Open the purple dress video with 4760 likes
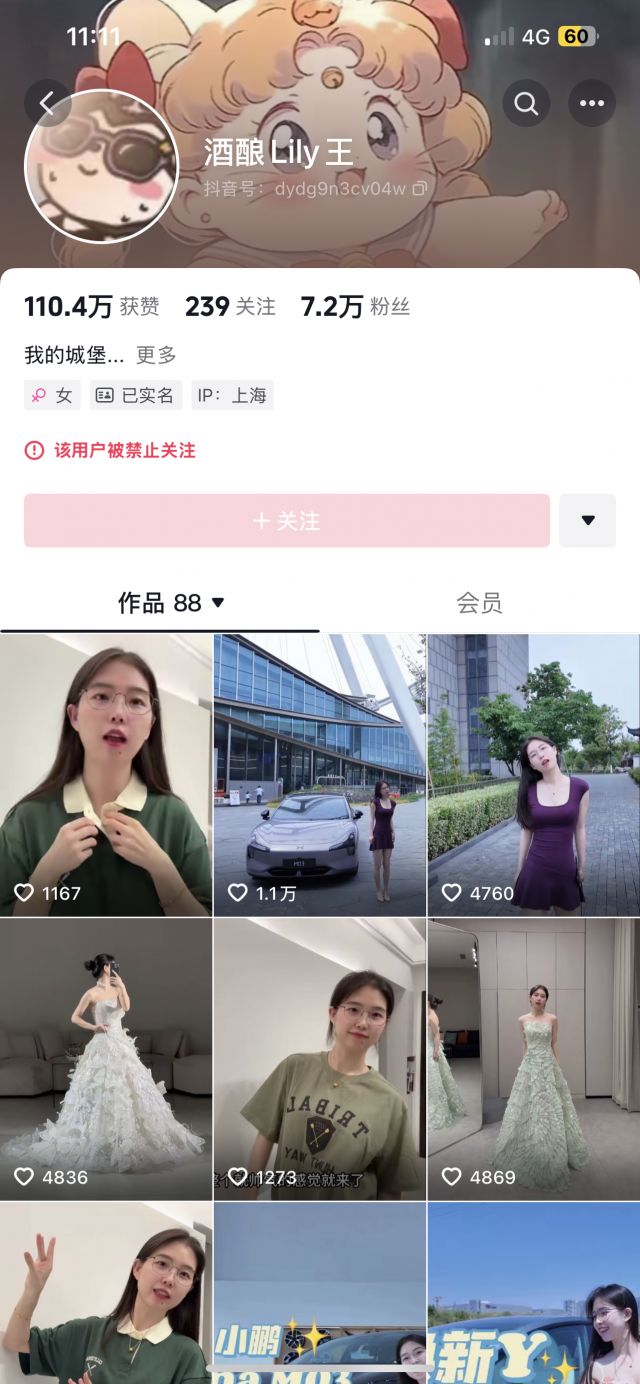Viewport: 640px width, 1384px height. (533, 775)
